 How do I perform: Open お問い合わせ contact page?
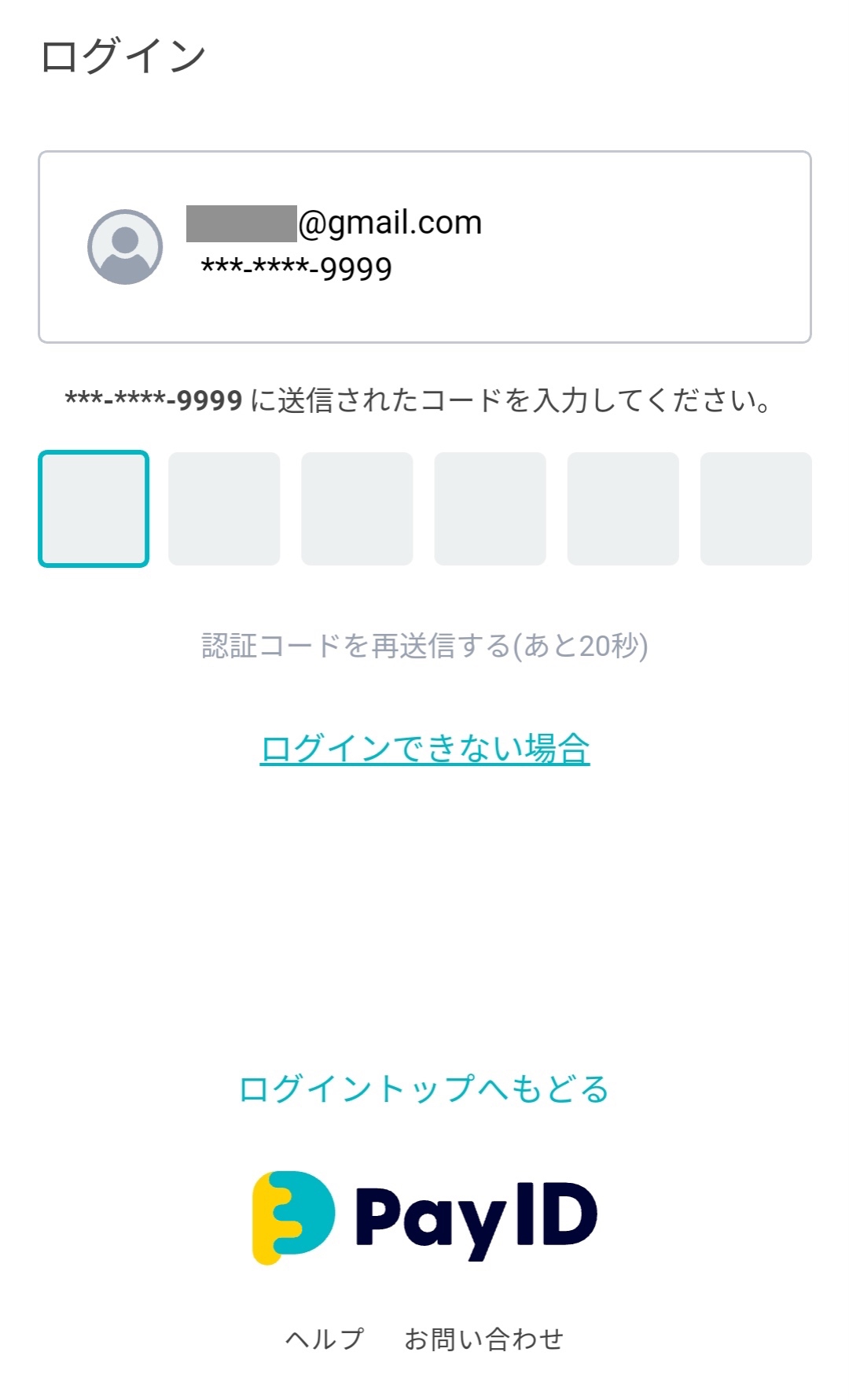(x=484, y=1339)
